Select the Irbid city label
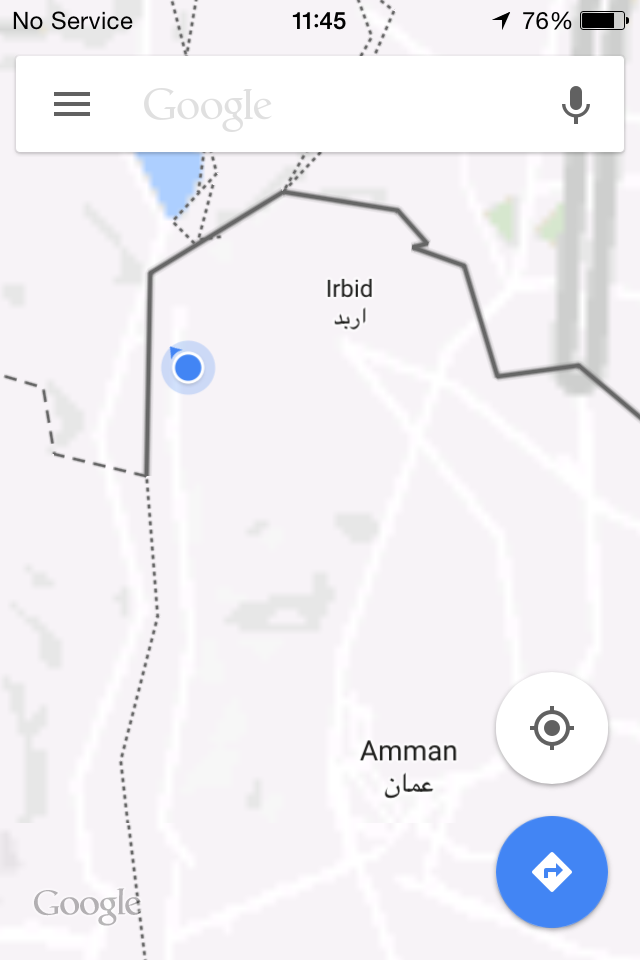The height and width of the screenshot is (960, 640). click(x=349, y=301)
